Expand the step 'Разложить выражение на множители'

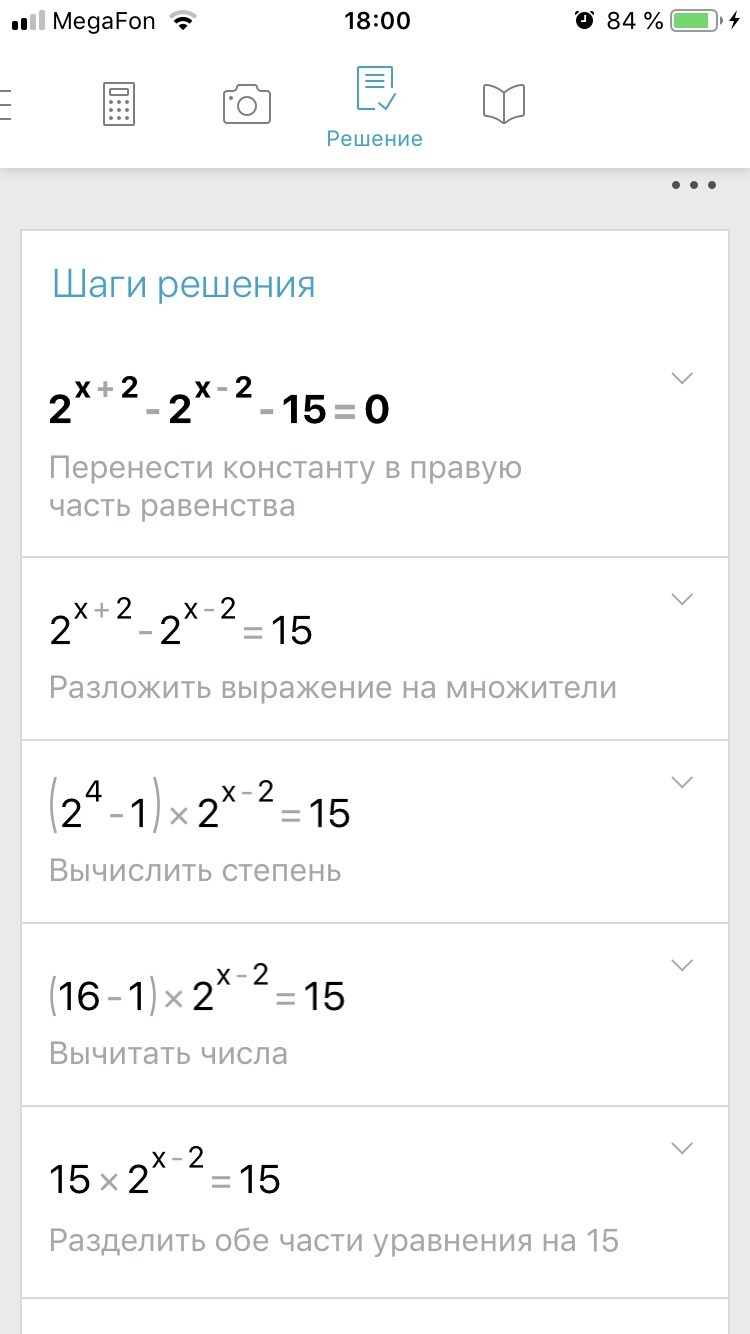coord(682,599)
